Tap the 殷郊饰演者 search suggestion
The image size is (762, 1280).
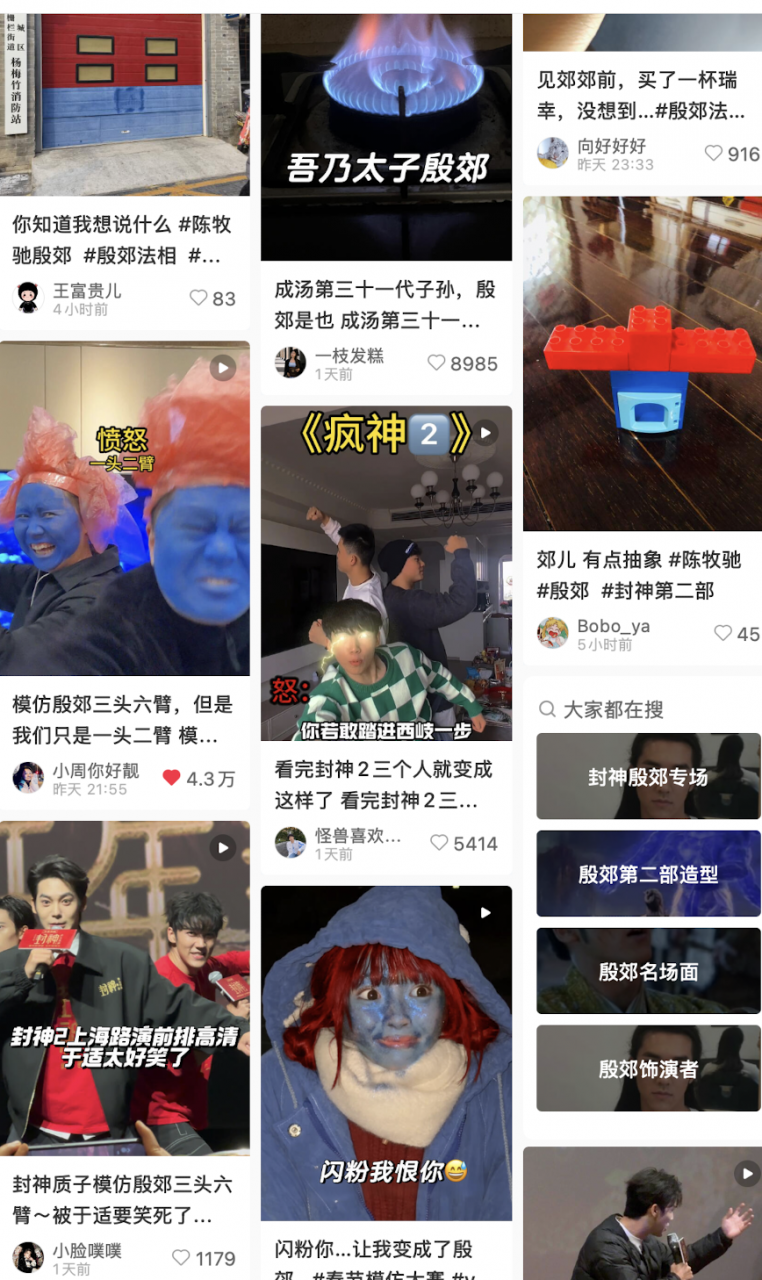click(648, 1068)
